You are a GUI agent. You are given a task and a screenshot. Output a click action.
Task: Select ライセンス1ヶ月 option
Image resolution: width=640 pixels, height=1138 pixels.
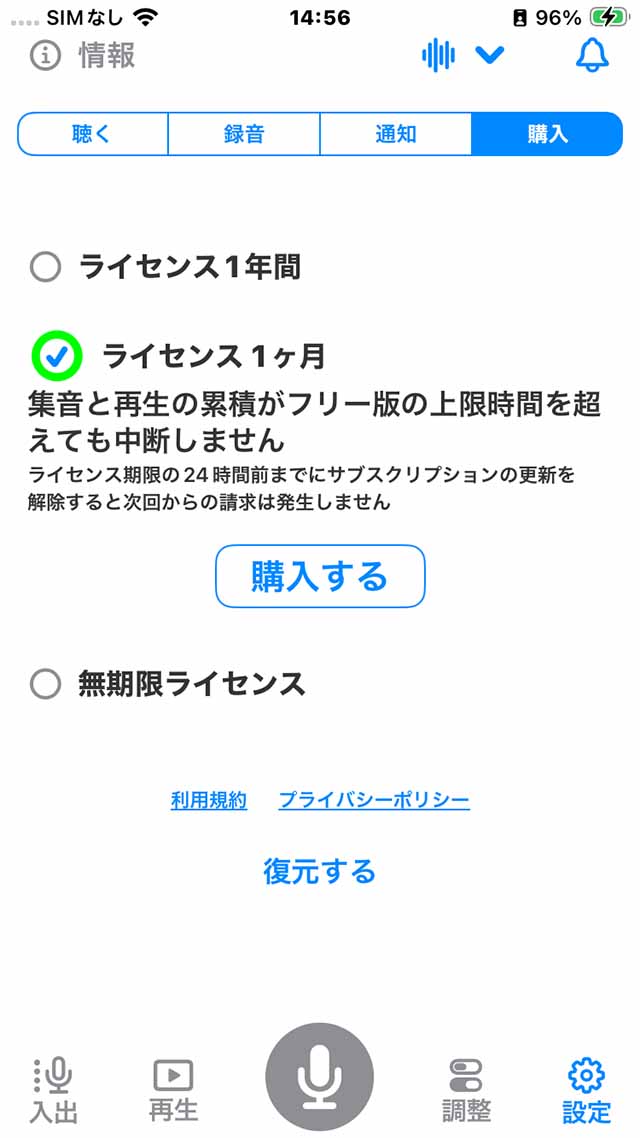[x=56, y=355]
